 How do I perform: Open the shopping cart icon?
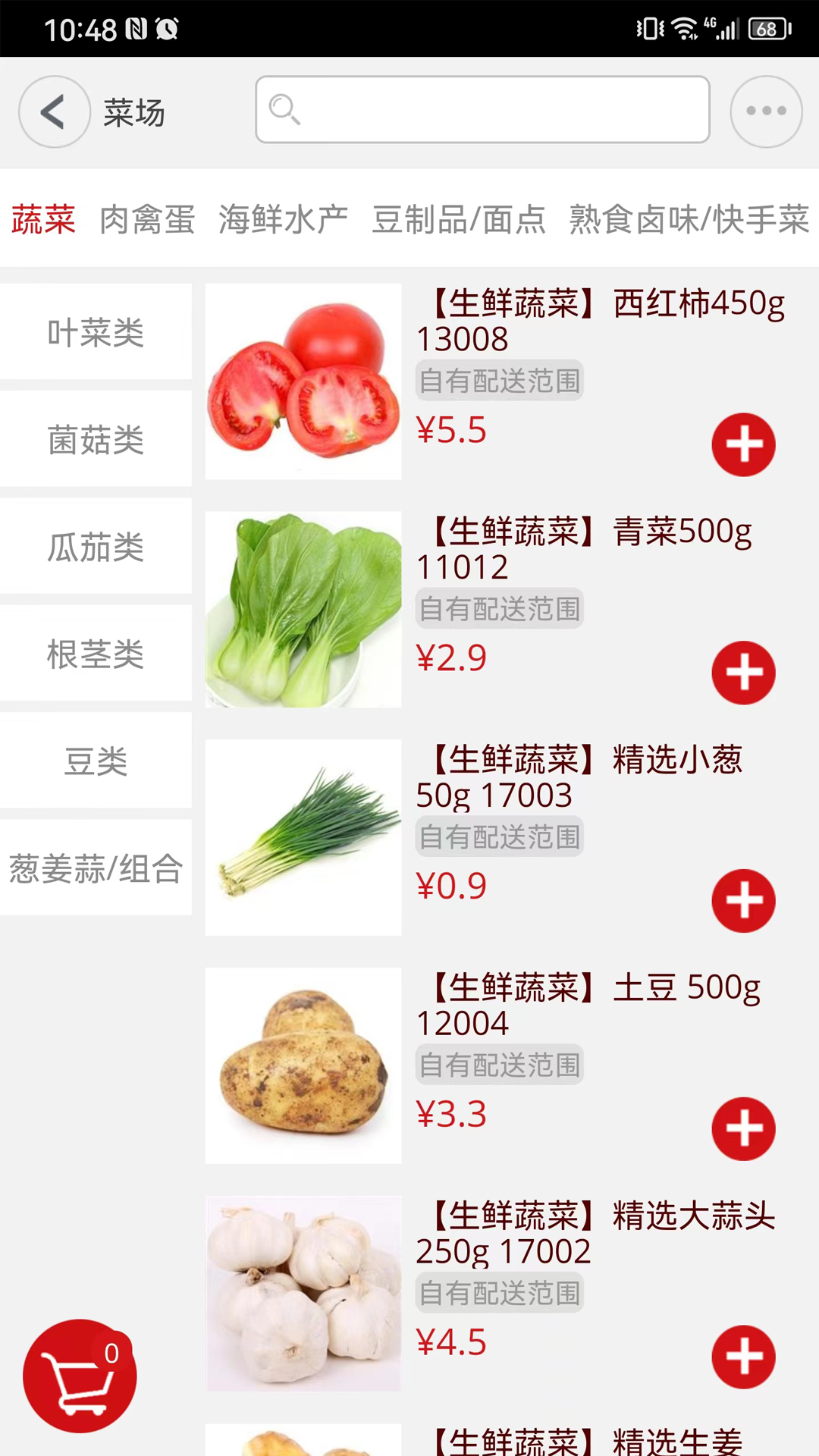[x=78, y=1375]
